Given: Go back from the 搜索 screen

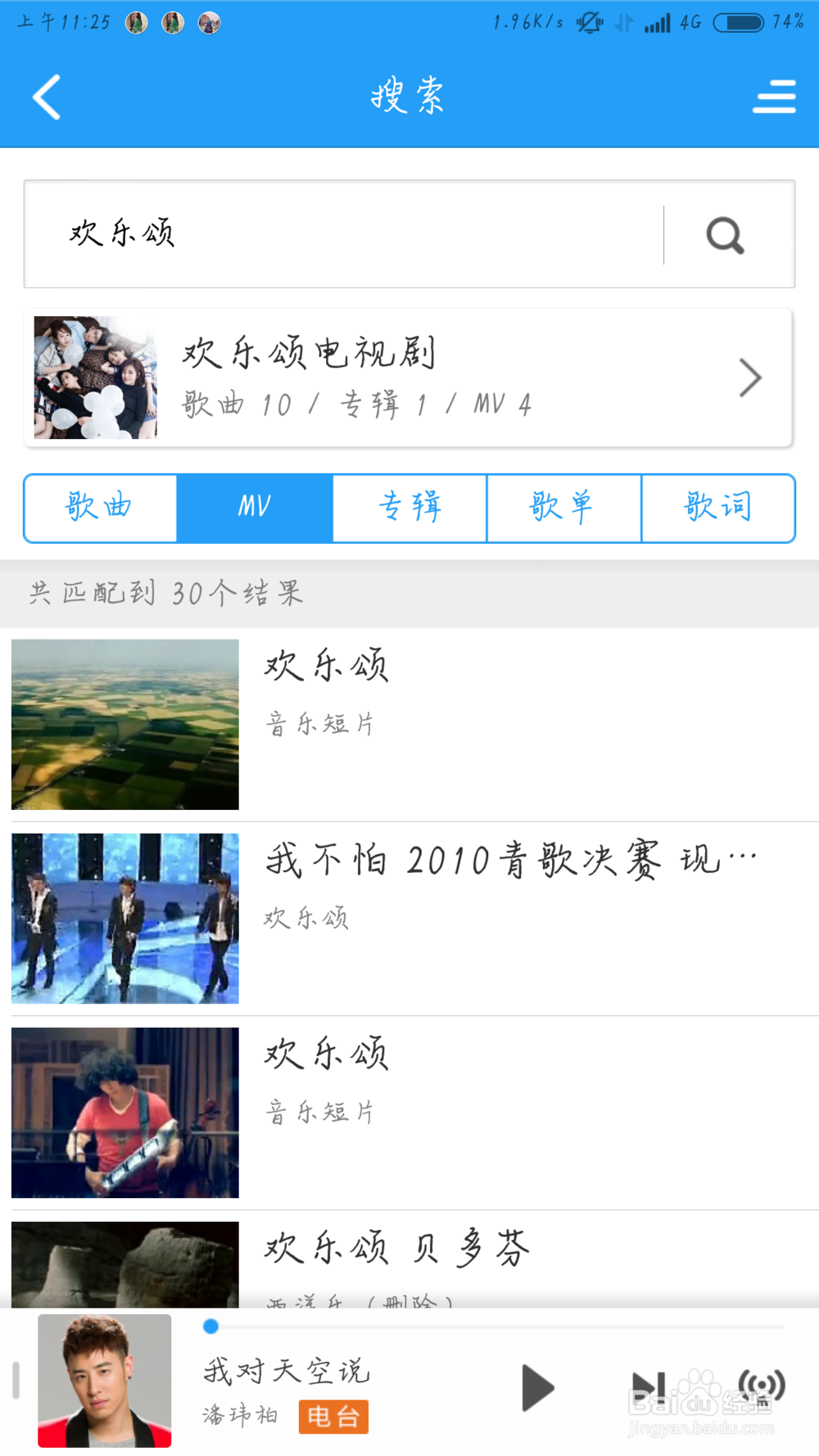Looking at the screenshot, I should point(47,97).
